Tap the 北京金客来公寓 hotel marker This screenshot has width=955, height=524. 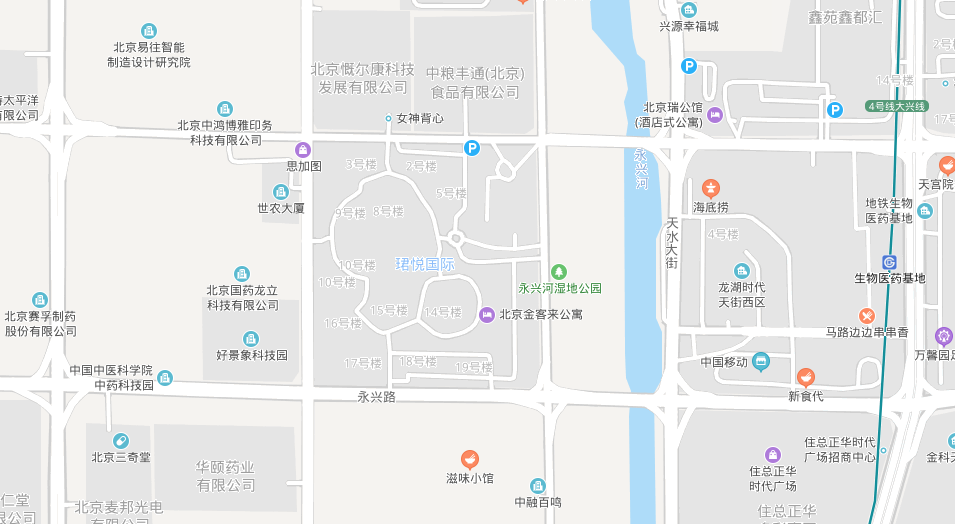point(487,314)
